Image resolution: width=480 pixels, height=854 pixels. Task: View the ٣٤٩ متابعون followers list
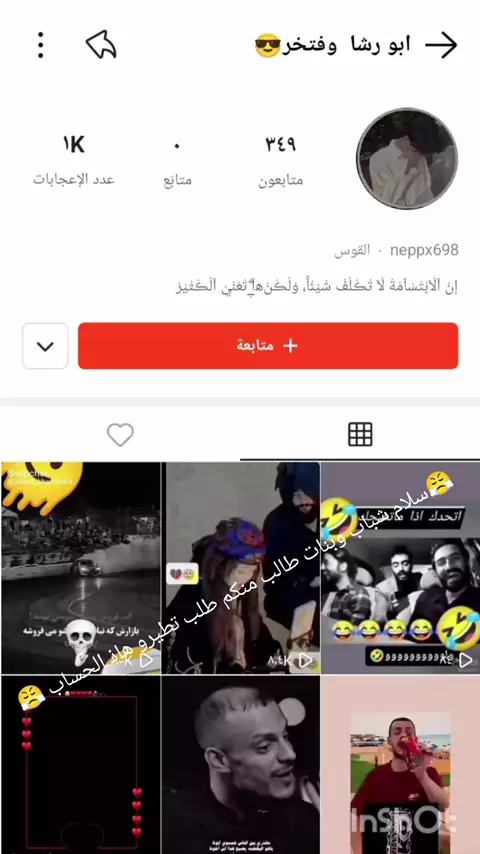[x=281, y=162]
